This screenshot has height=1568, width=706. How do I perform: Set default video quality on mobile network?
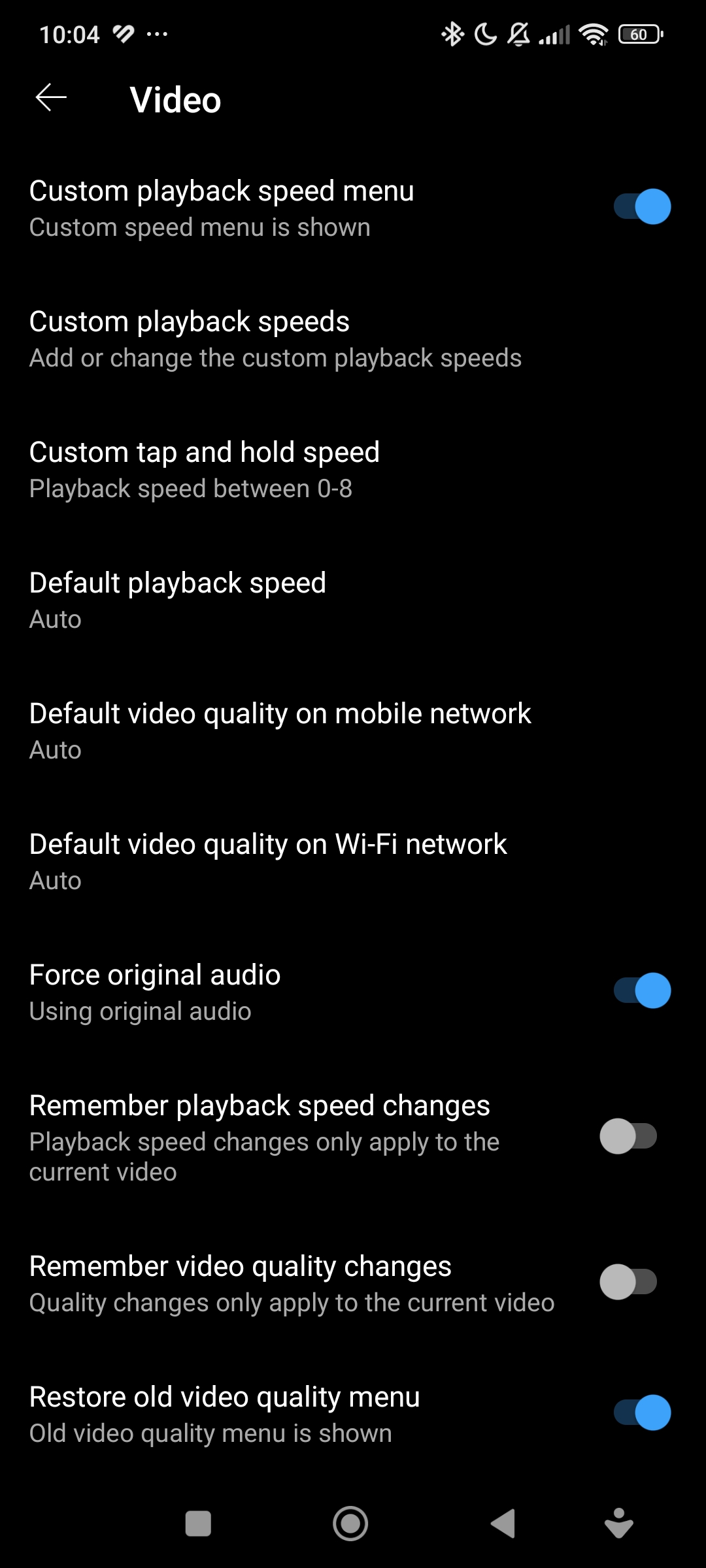280,731
